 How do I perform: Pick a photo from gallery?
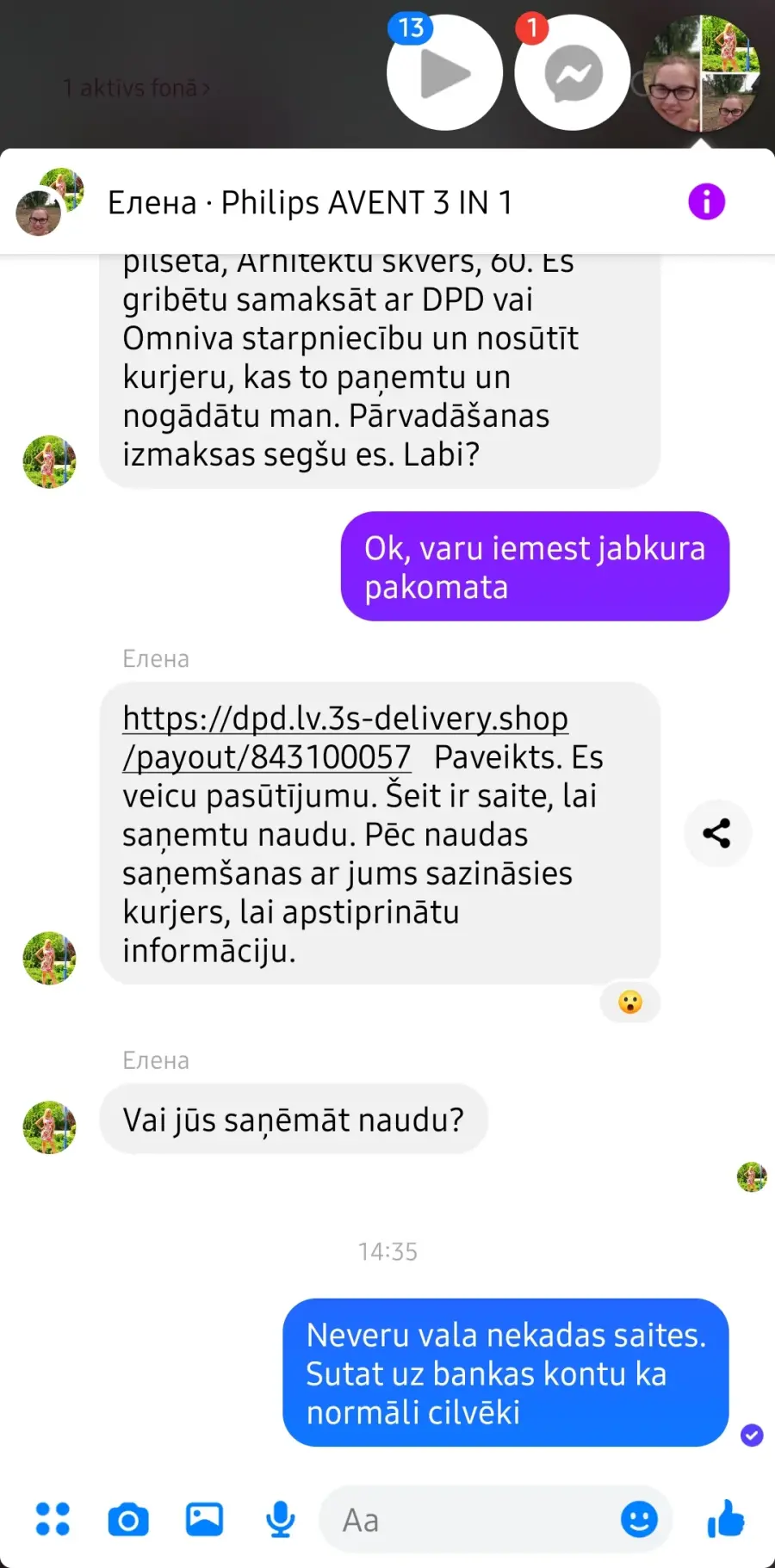(204, 1519)
